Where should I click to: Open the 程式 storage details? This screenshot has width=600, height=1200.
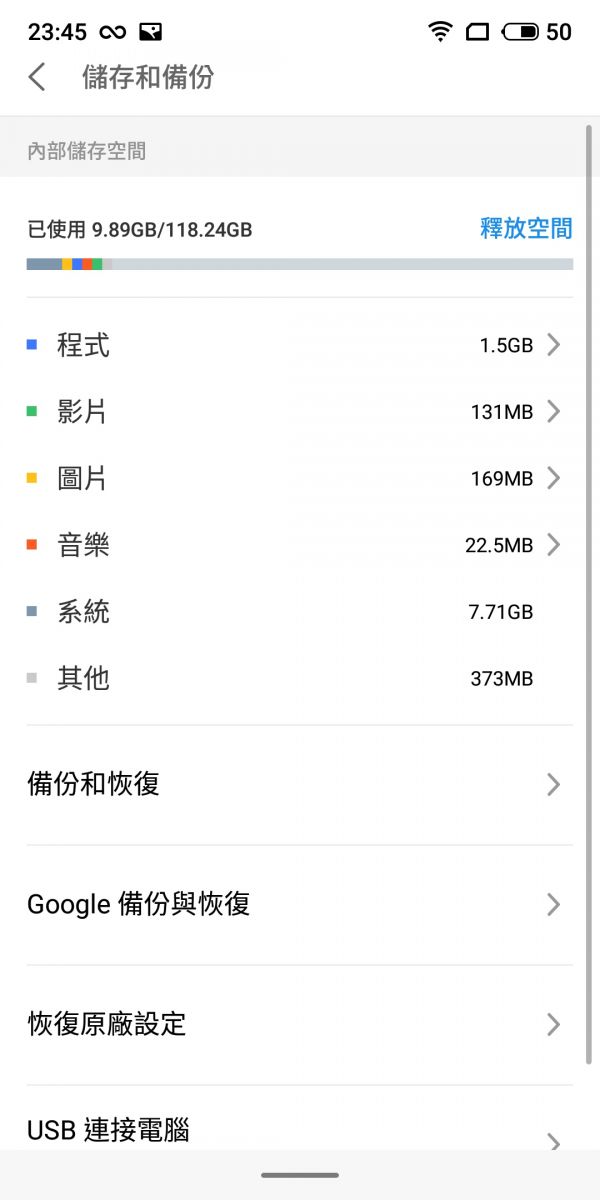pos(300,346)
